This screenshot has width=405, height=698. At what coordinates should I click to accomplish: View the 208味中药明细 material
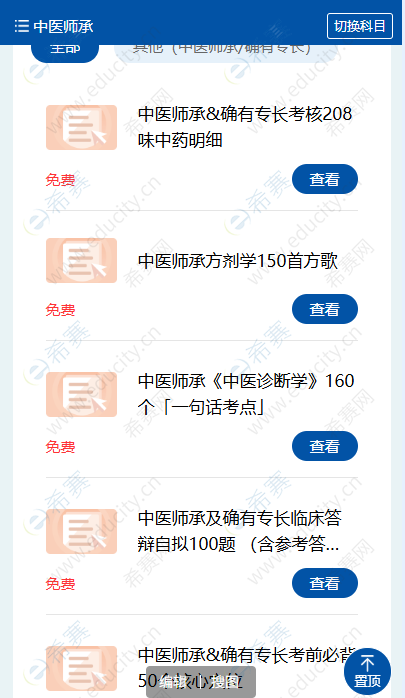(x=324, y=179)
